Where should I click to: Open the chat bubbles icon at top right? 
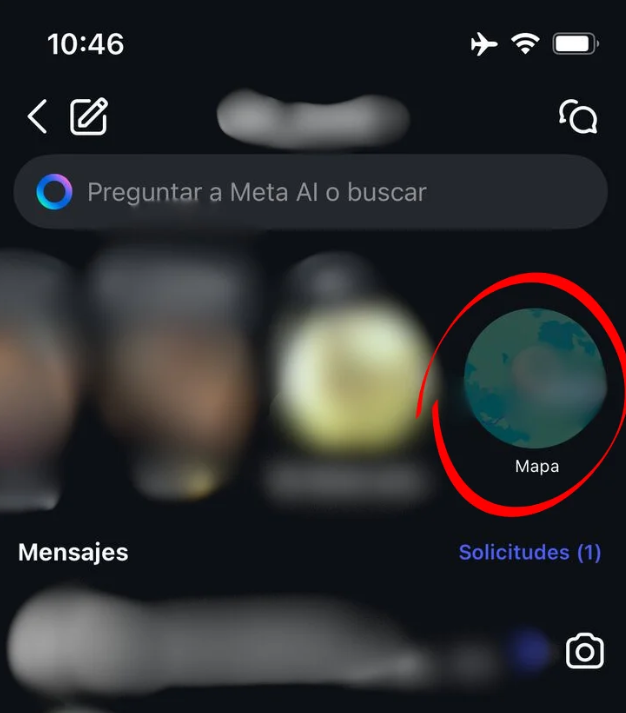click(x=578, y=117)
